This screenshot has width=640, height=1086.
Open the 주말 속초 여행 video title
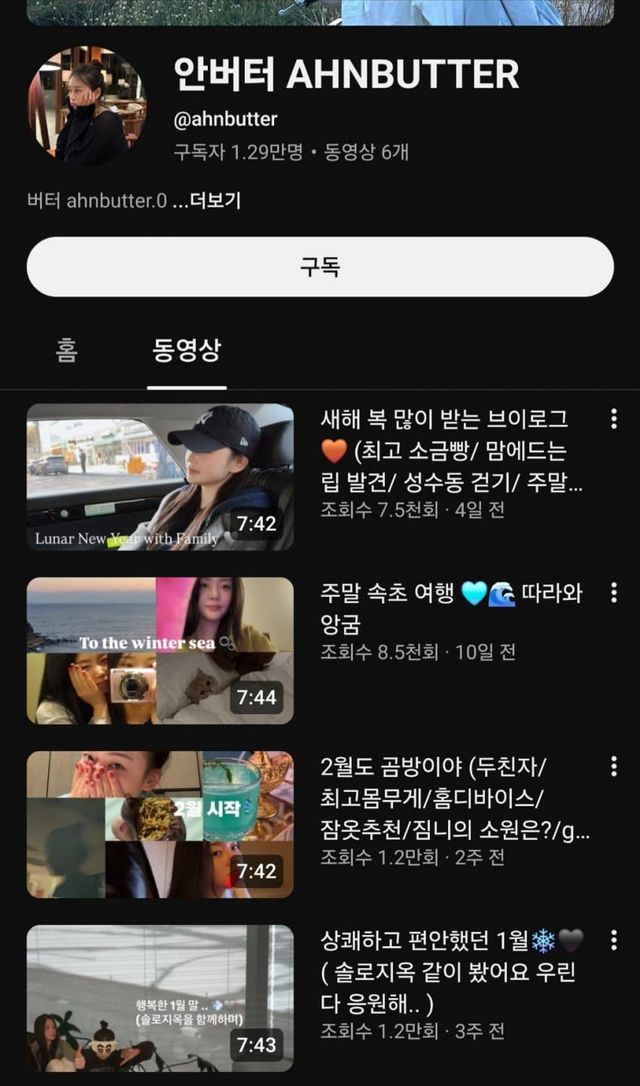point(451,609)
